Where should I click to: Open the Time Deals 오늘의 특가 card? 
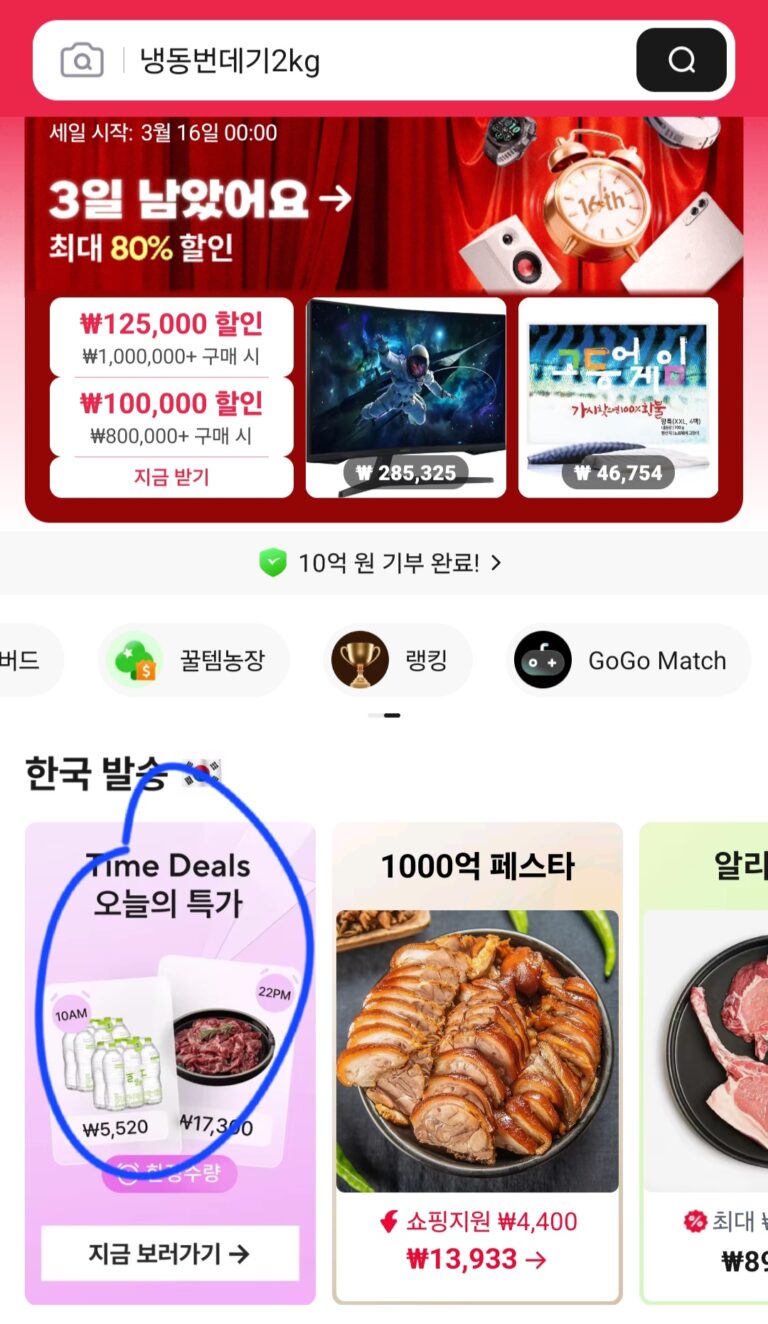click(169, 1000)
